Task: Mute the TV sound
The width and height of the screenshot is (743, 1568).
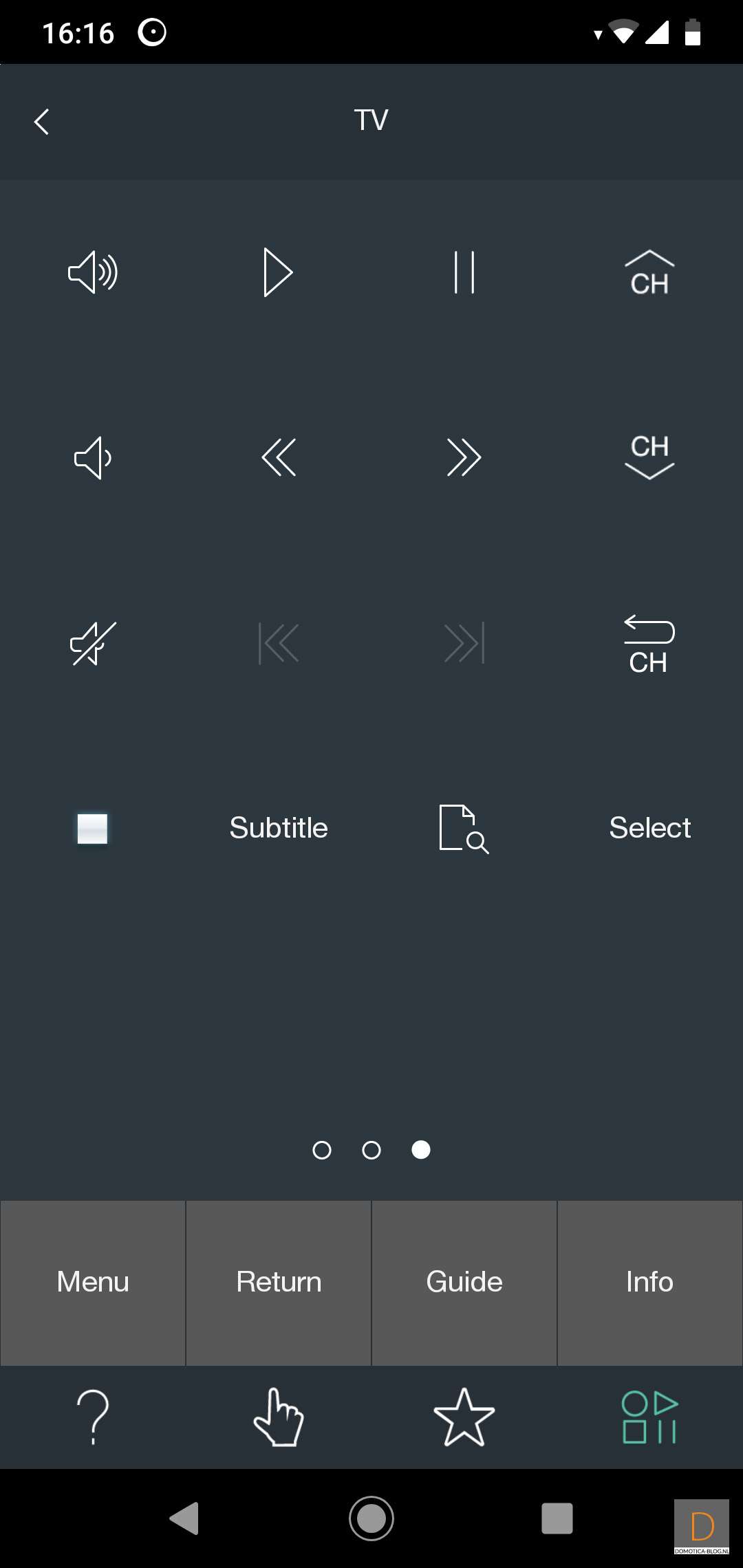Action: coord(93,644)
